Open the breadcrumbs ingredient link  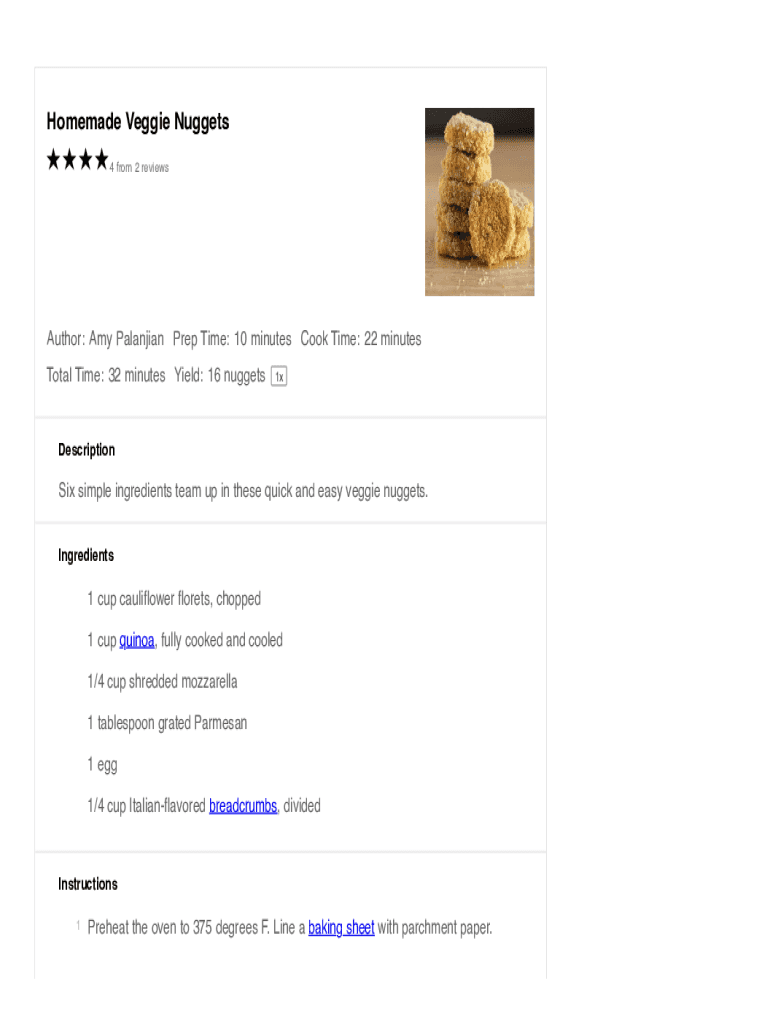tap(243, 806)
